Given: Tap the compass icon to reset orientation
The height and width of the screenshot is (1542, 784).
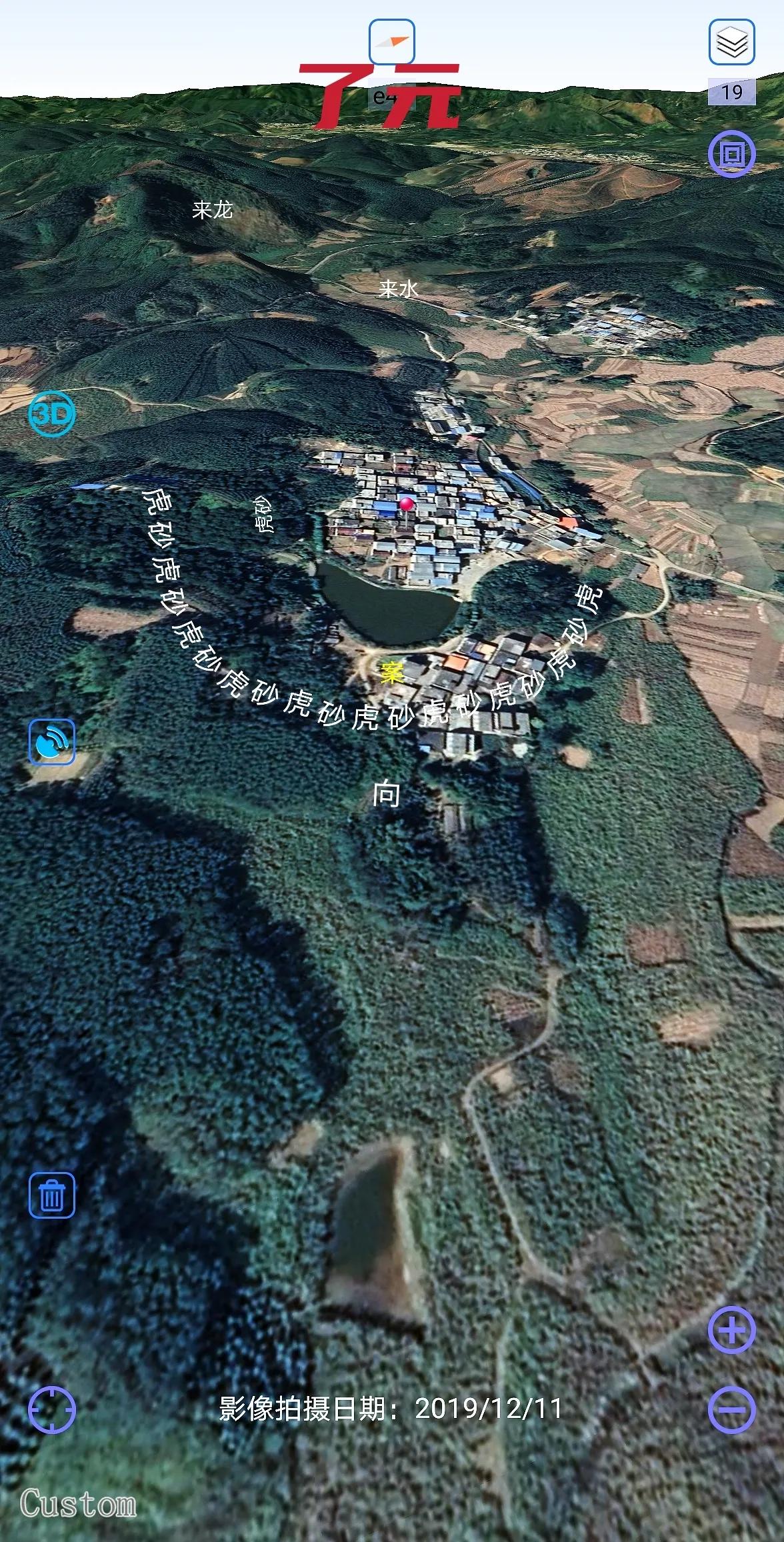Looking at the screenshot, I should pos(392,41).
